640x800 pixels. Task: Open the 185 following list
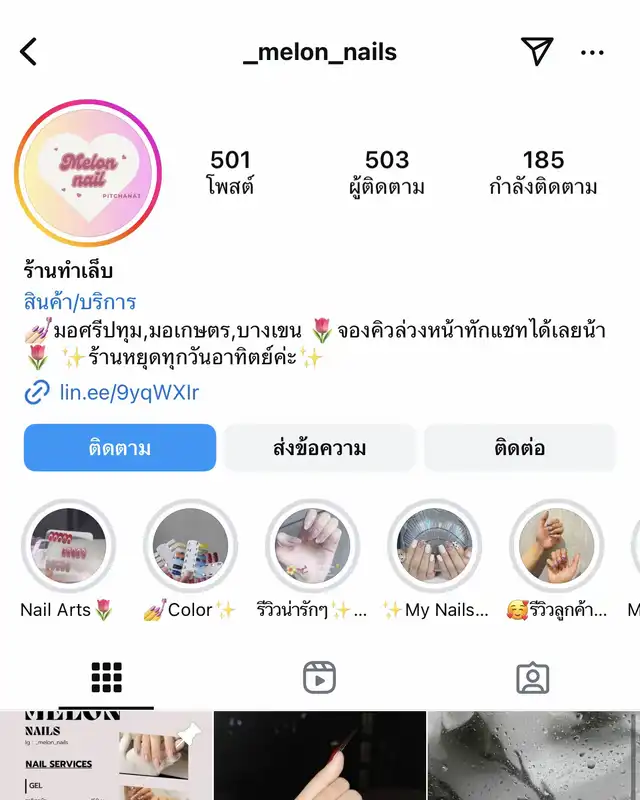pyautogui.click(x=543, y=173)
